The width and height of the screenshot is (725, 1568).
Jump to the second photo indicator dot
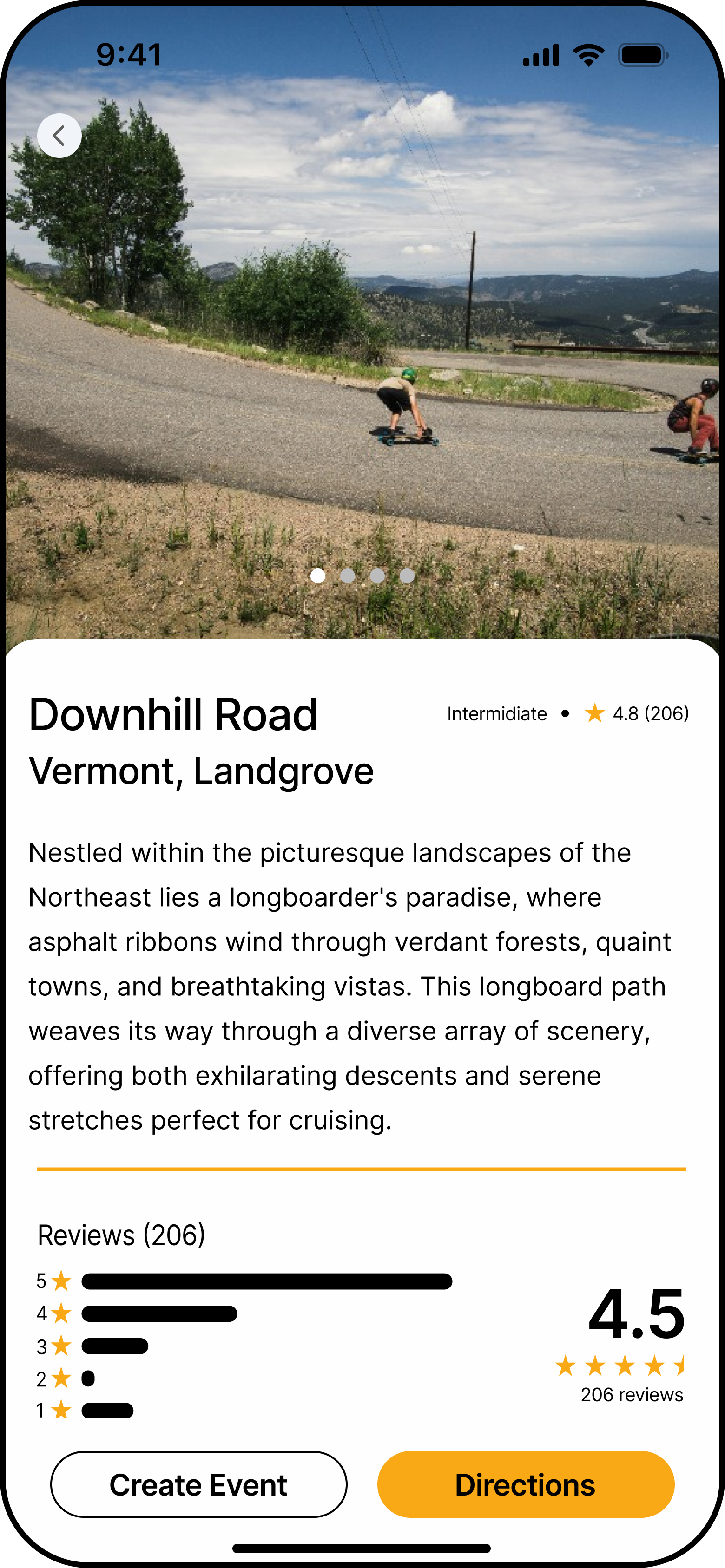coord(347,576)
